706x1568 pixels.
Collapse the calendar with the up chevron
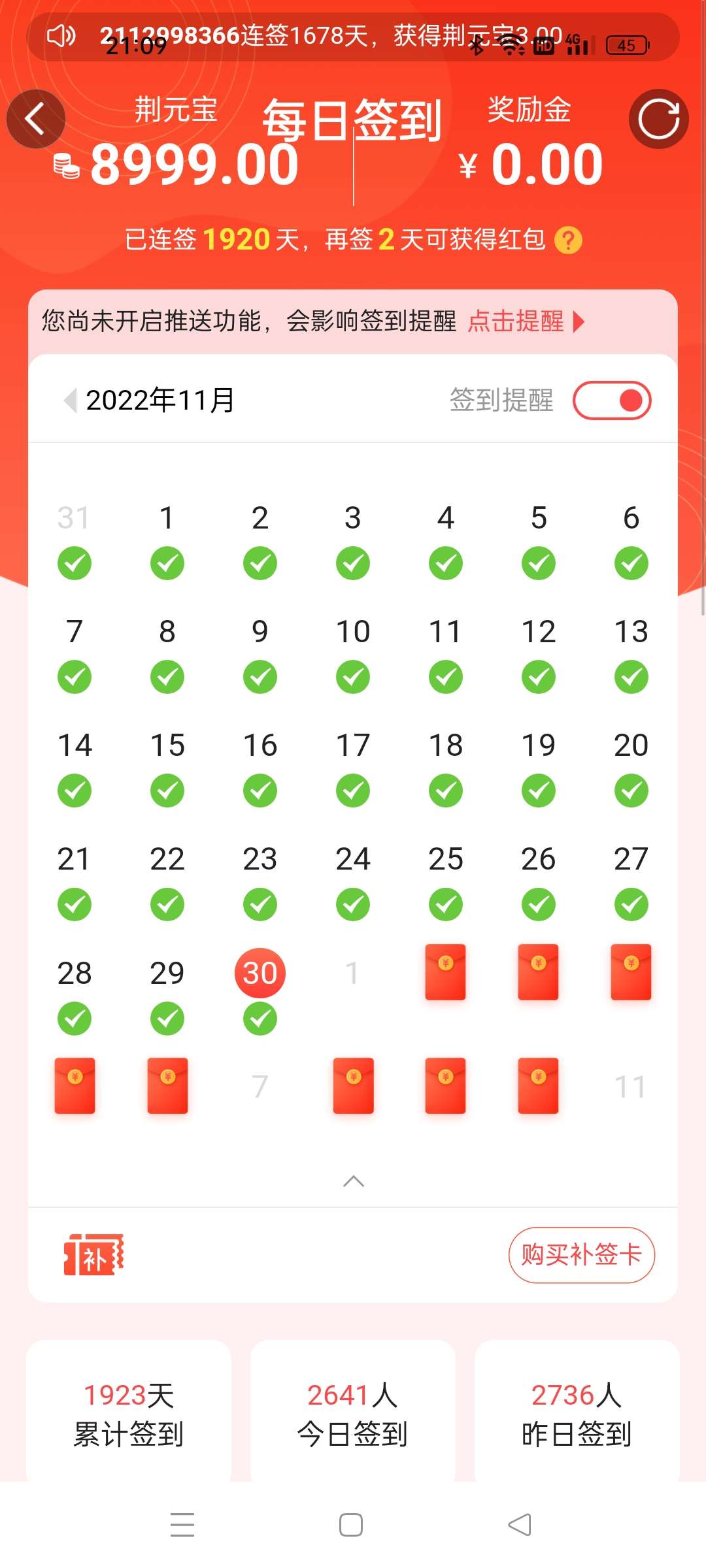(x=353, y=1181)
